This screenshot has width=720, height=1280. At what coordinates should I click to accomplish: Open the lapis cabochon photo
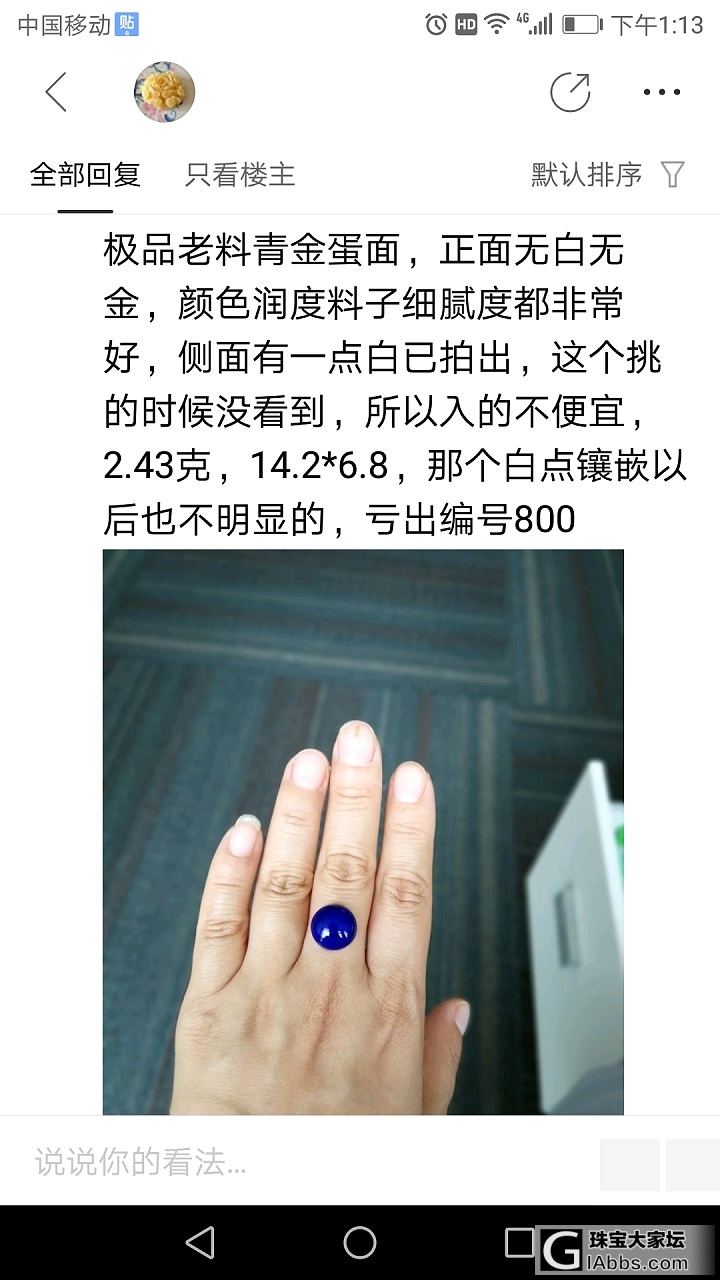tap(363, 830)
